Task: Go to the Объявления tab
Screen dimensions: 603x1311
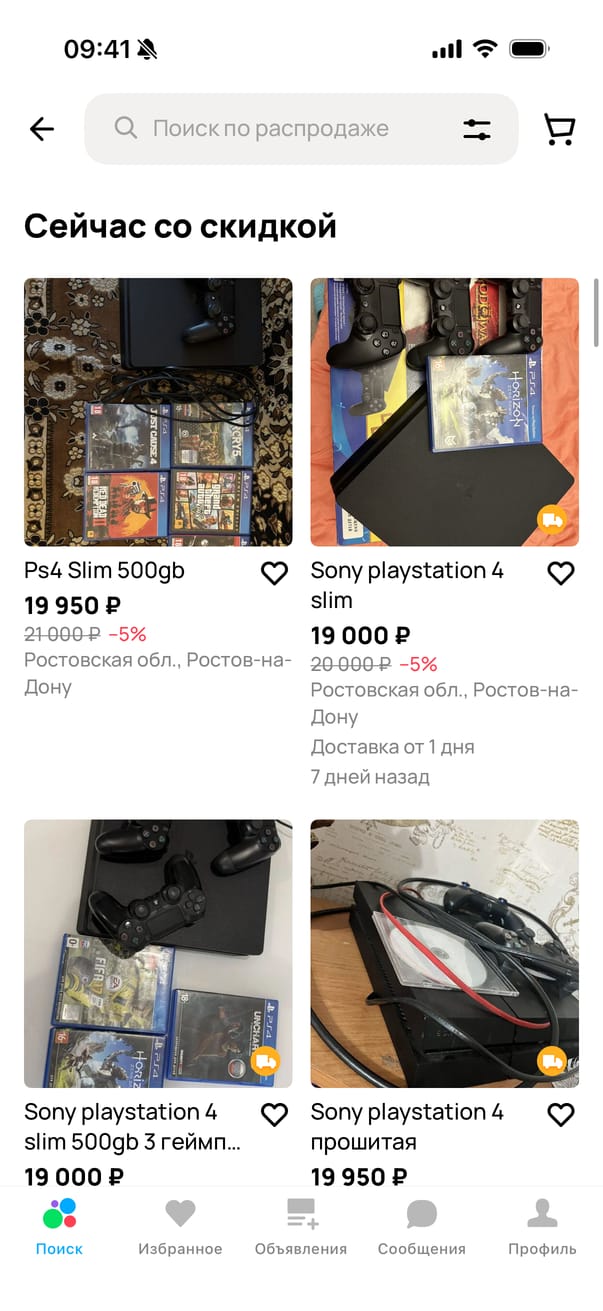Action: 301,1226
